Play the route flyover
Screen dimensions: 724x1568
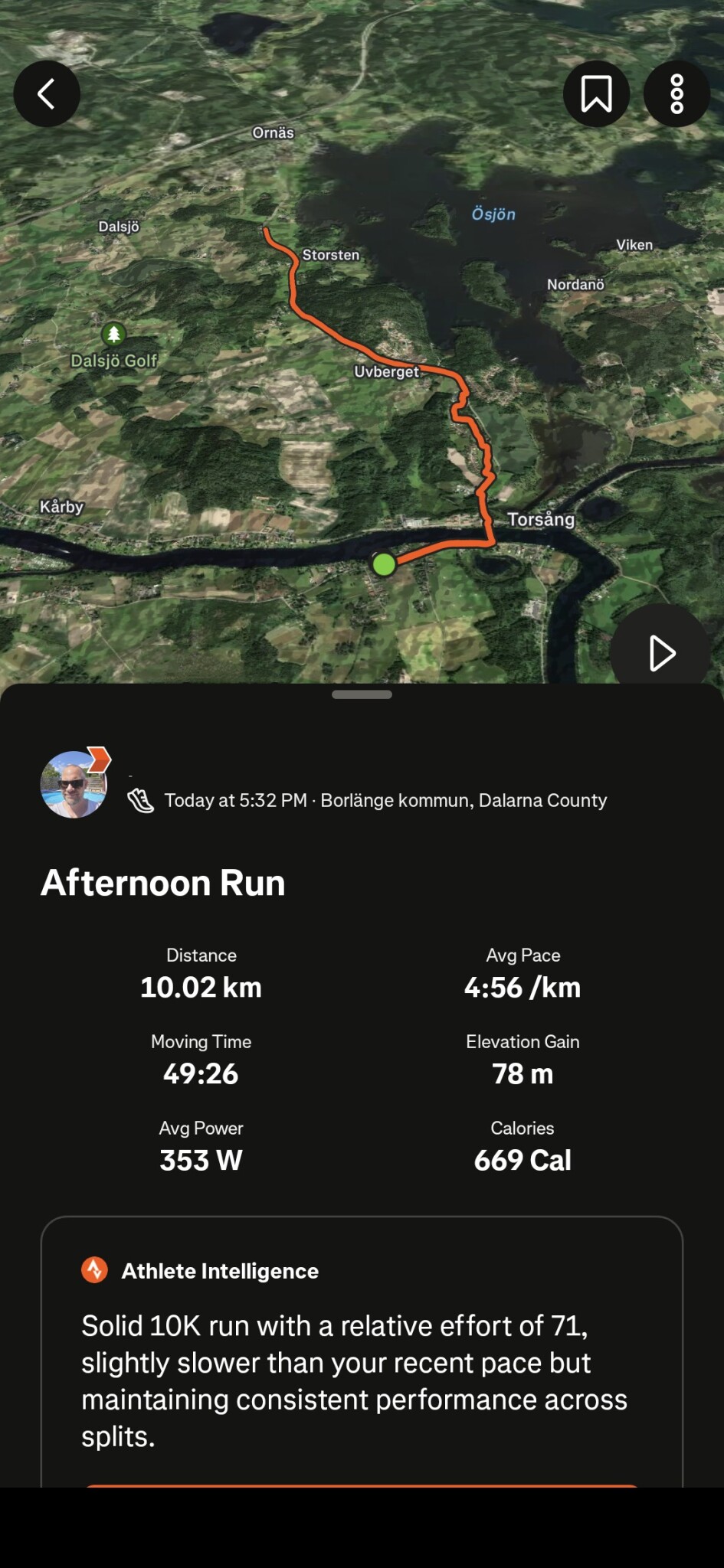[x=661, y=651]
